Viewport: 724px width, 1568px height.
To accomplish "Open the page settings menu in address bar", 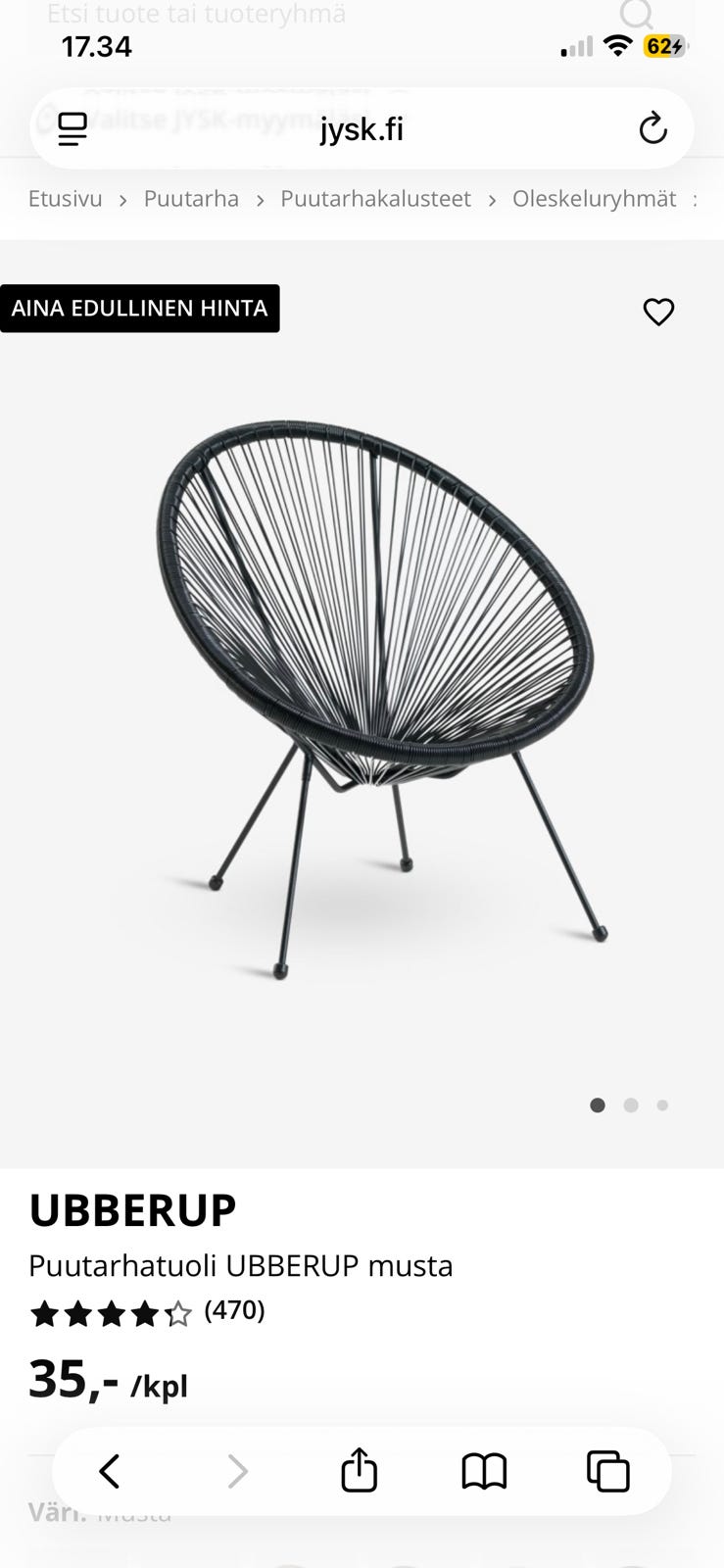I will [72, 128].
